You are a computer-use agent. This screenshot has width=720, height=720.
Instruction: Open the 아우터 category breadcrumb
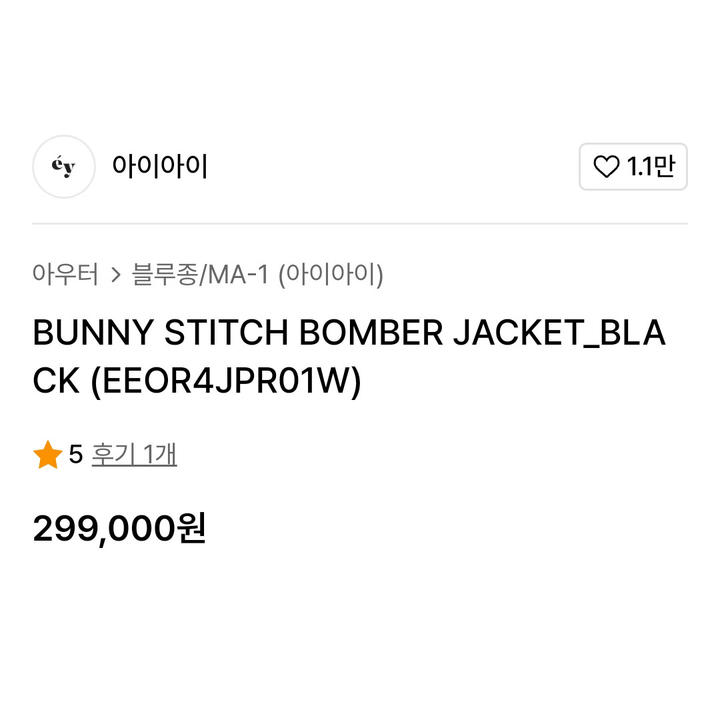point(65,274)
